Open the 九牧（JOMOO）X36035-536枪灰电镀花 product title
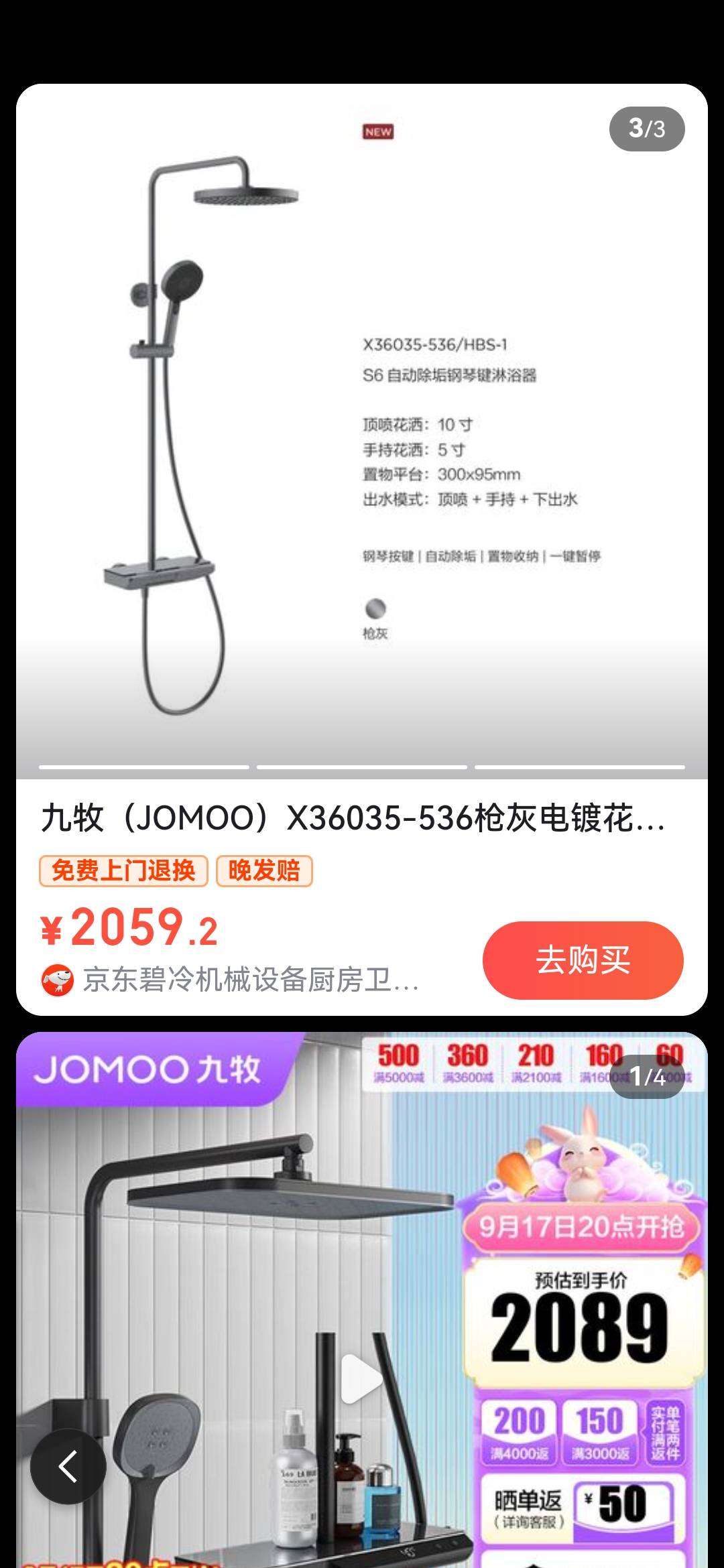724x1568 pixels. 353,818
